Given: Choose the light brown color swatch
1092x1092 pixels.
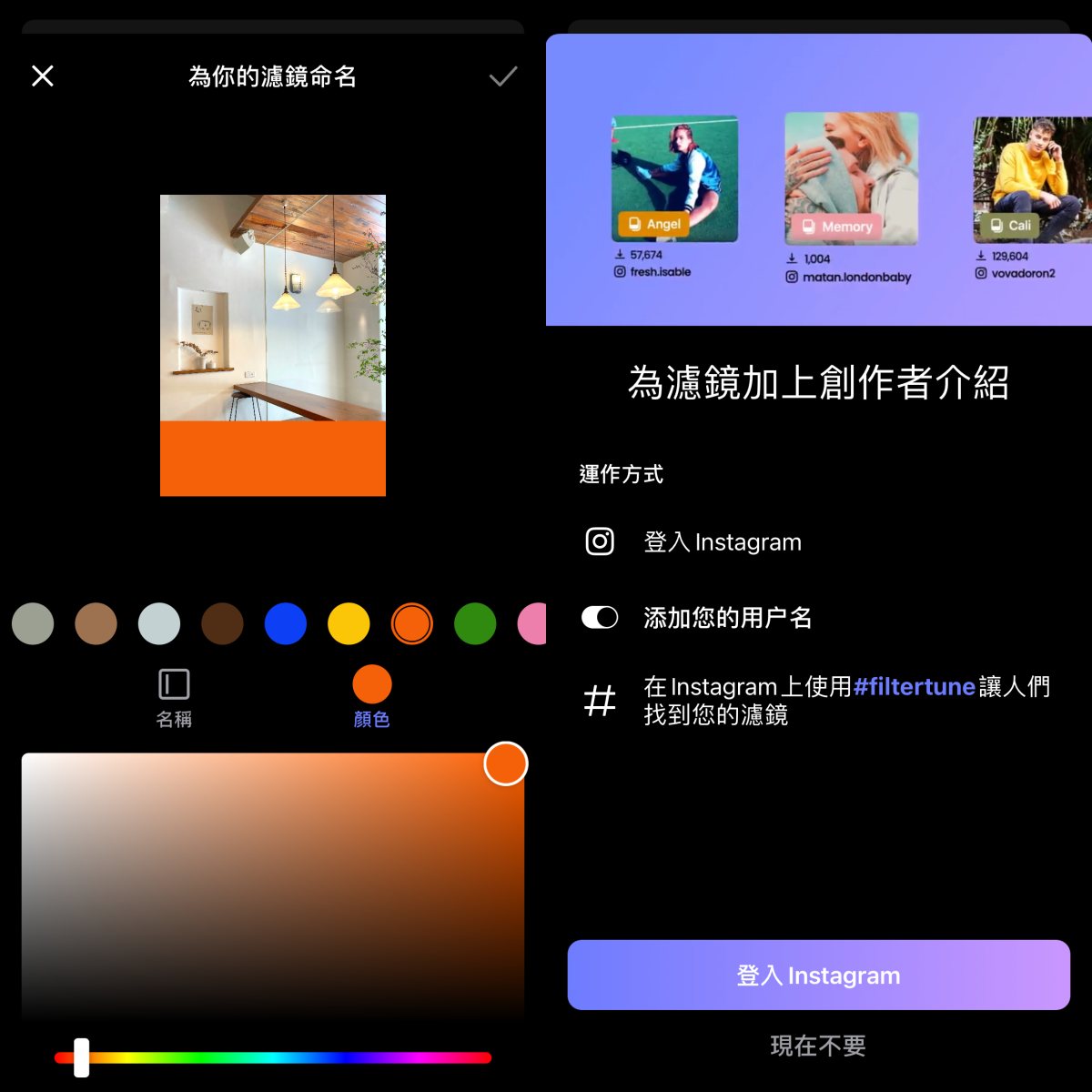Looking at the screenshot, I should 96,624.
